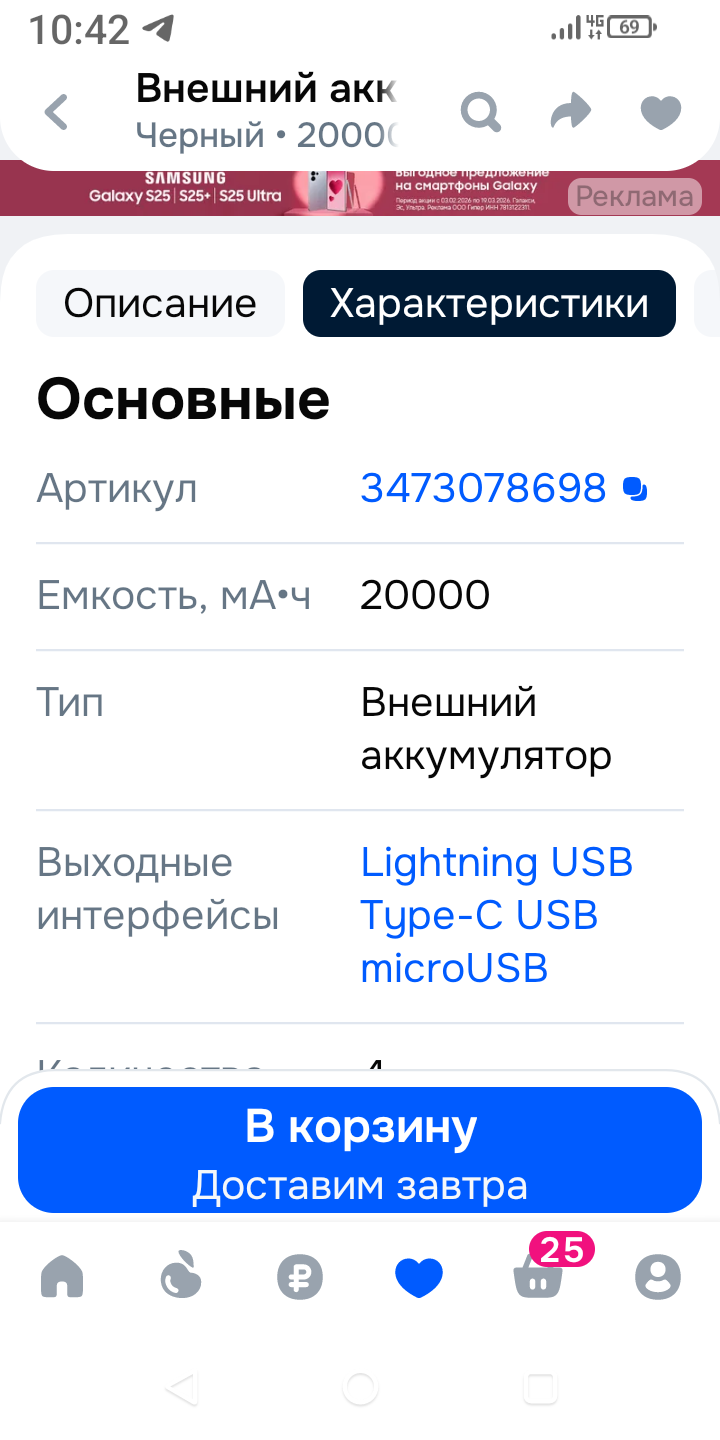Add product to favorites via header heart

click(660, 112)
